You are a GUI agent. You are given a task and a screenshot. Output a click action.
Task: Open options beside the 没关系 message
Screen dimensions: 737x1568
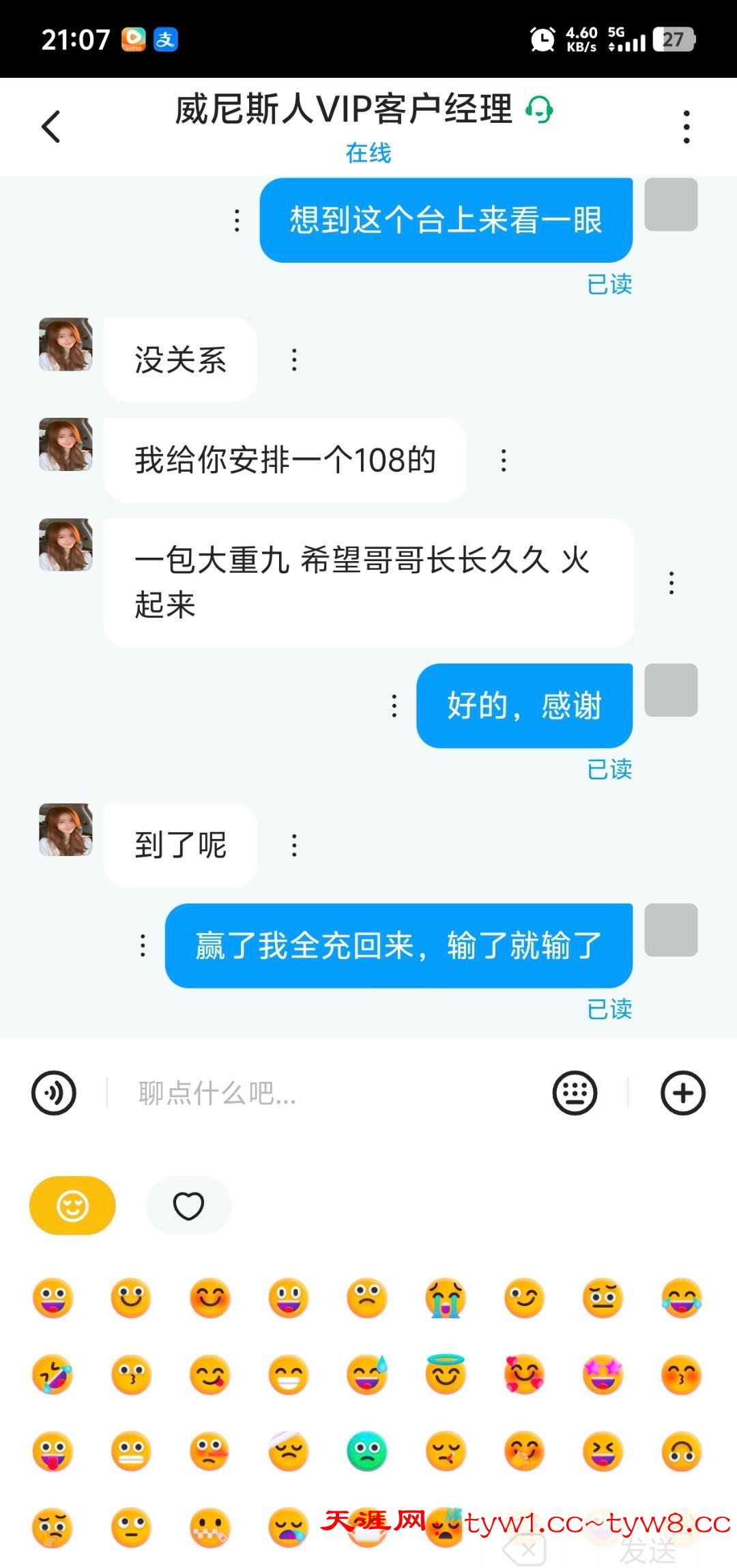tap(294, 360)
